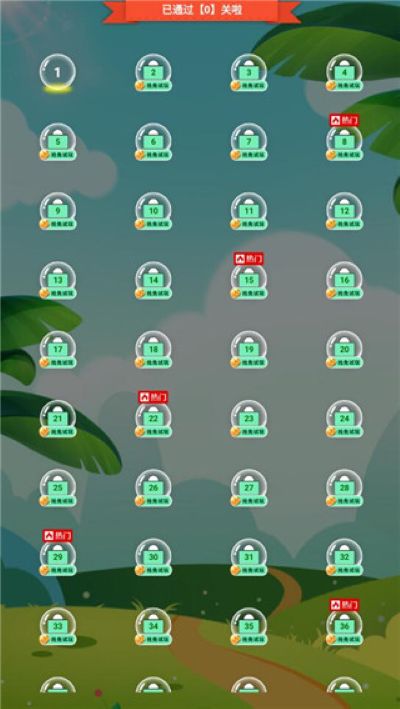This screenshot has height=709, width=400.
Task: Open level 4 bubble
Action: (x=344, y=73)
